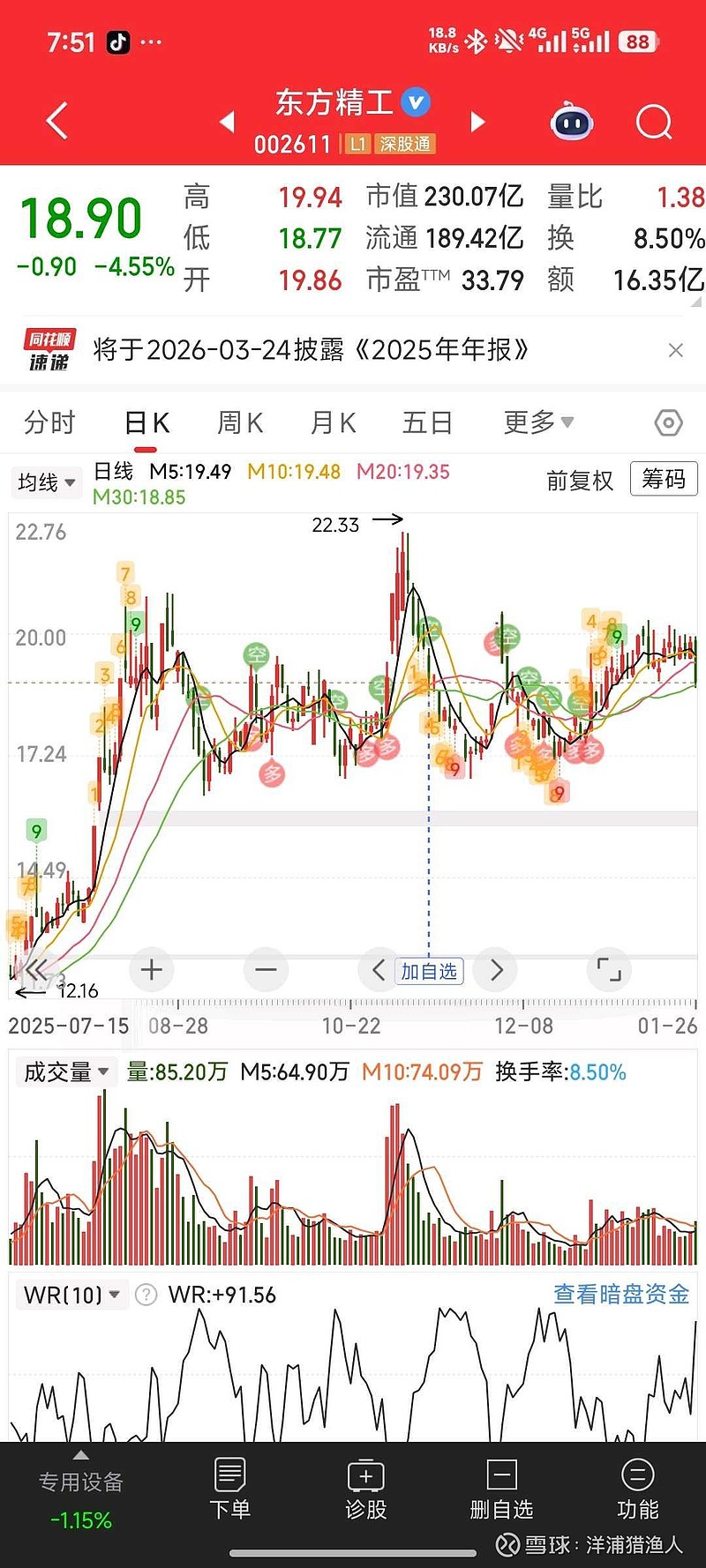Tap the AI assistant robot icon
The height and width of the screenshot is (1568, 706).
tap(571, 122)
